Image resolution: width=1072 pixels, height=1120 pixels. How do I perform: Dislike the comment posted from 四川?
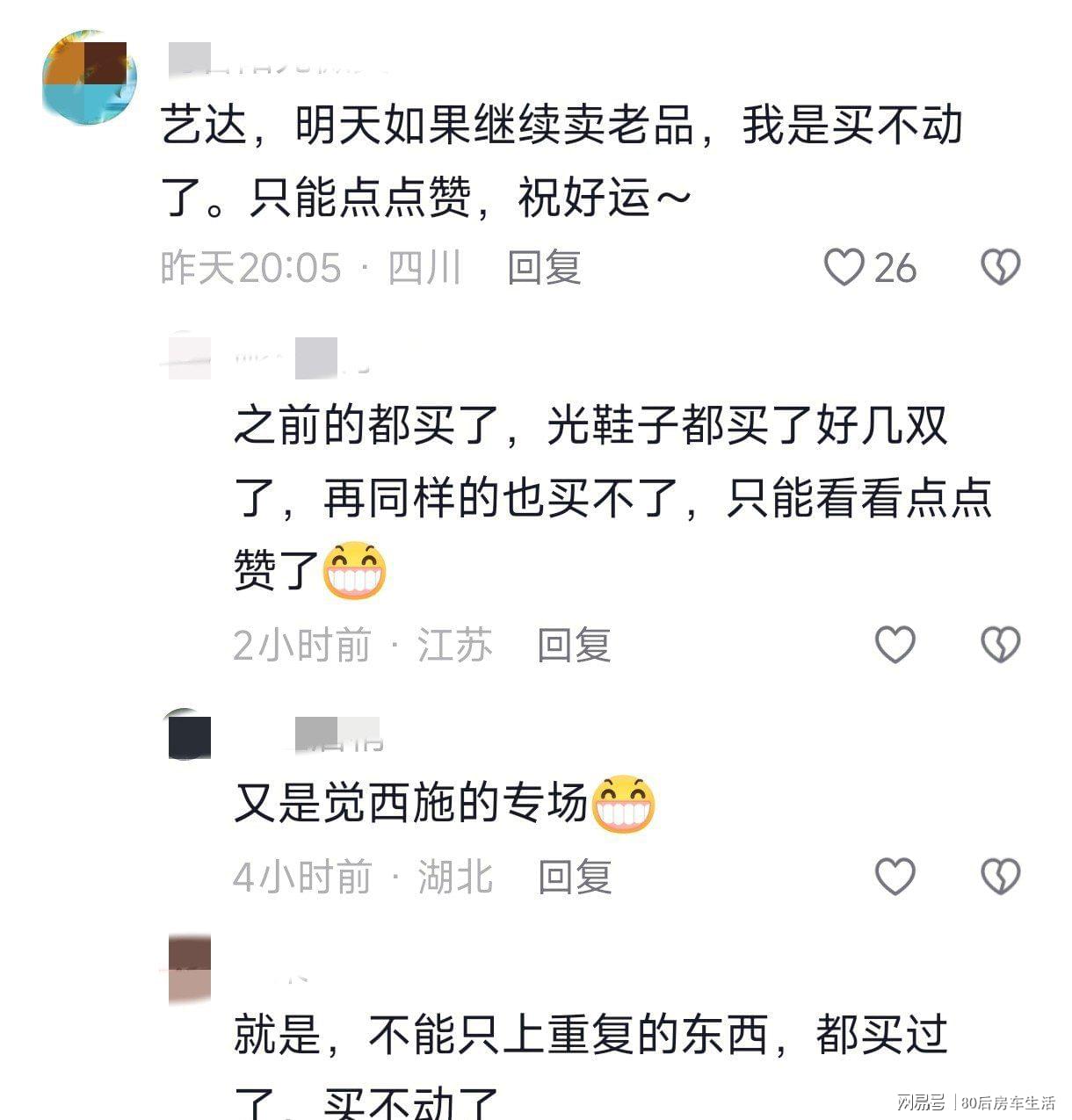[1000, 267]
